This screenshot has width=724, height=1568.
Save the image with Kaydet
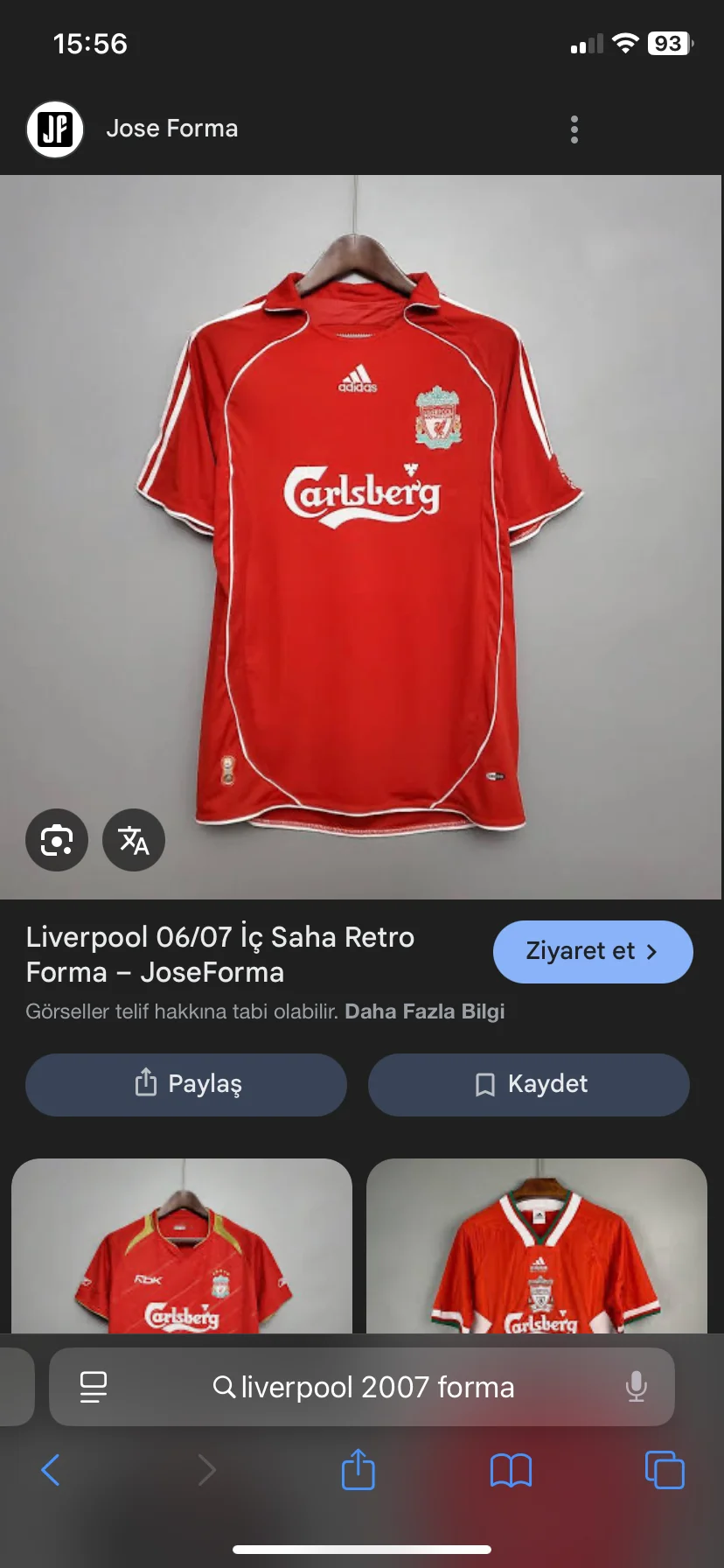pos(529,1084)
